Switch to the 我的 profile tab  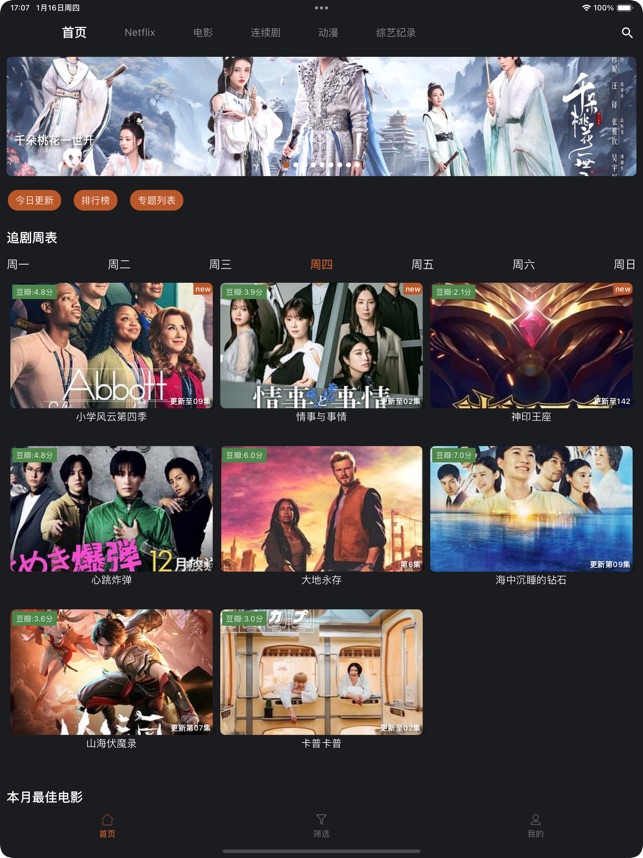click(x=535, y=825)
